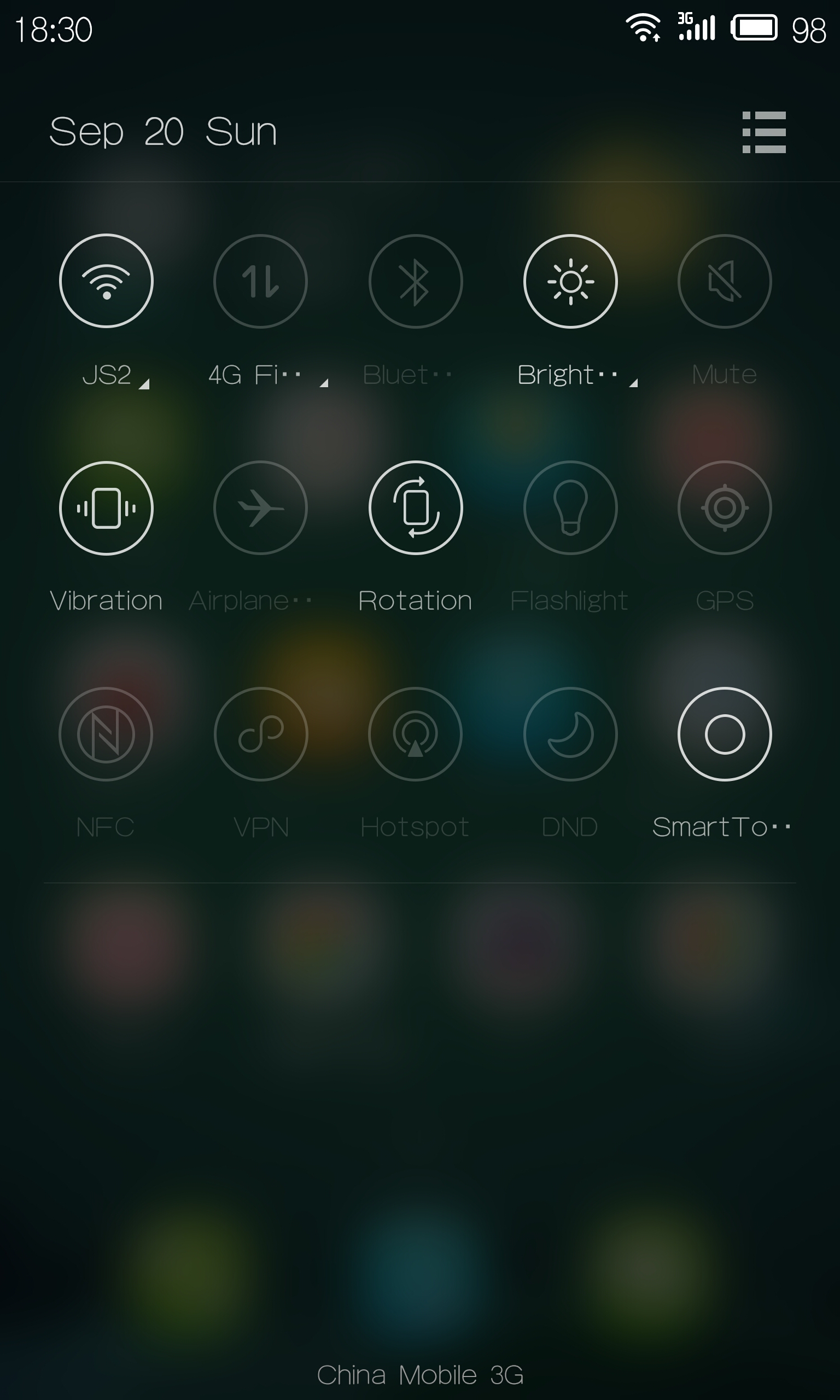Viewport: 840px width, 1400px height.
Task: Enable GPS location
Action: pos(725,507)
